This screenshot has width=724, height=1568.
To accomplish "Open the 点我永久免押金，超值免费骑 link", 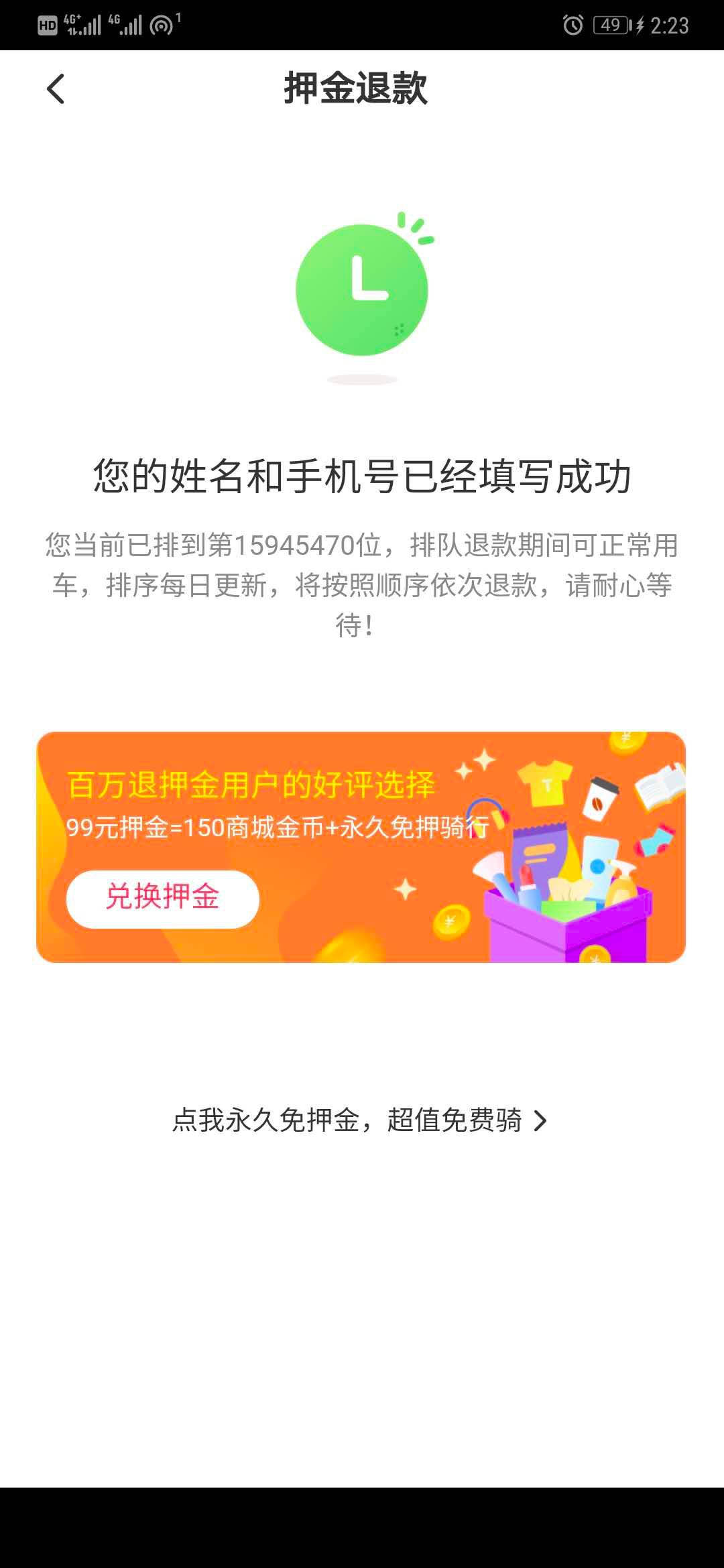I will coord(361,1120).
